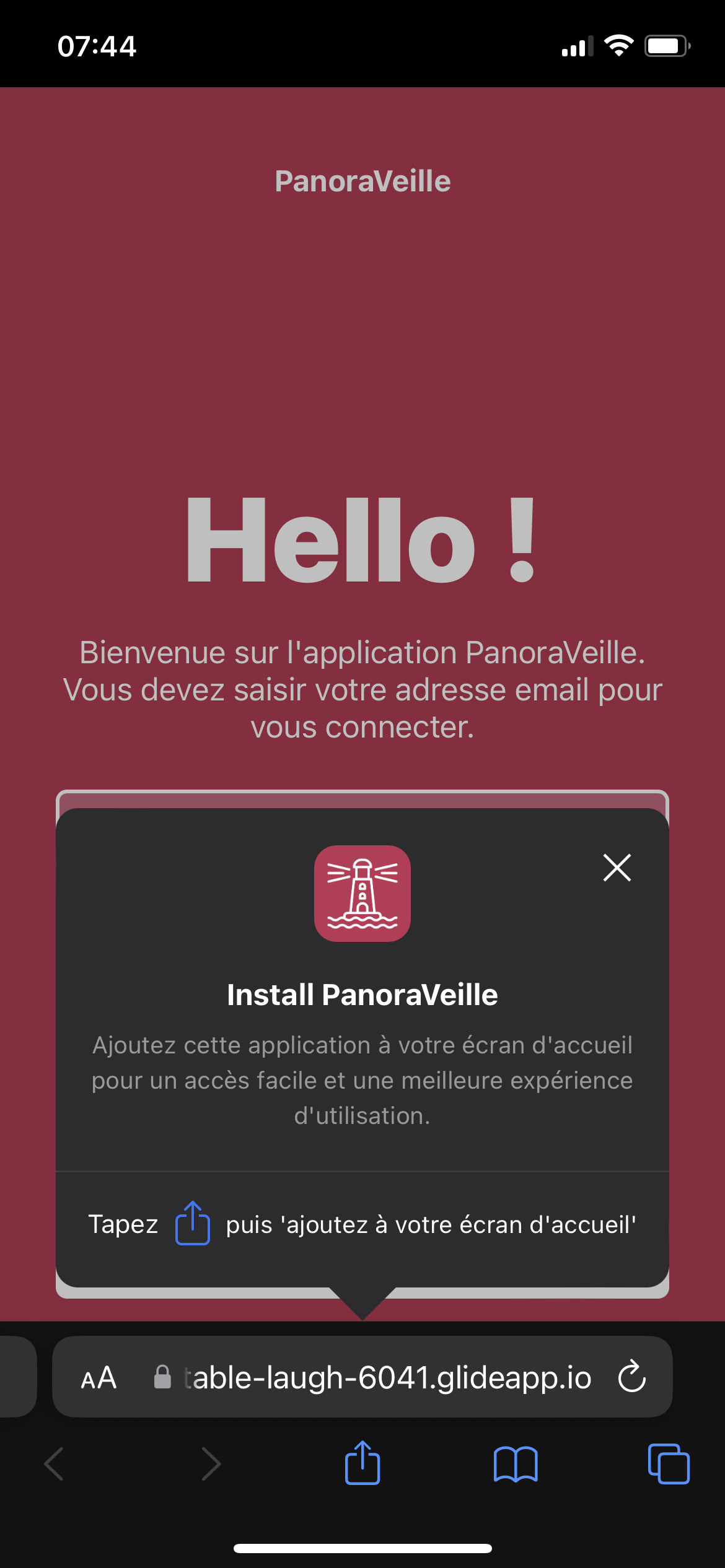Reload the glideapp.io page
This screenshot has height=1568, width=725.
[631, 1377]
